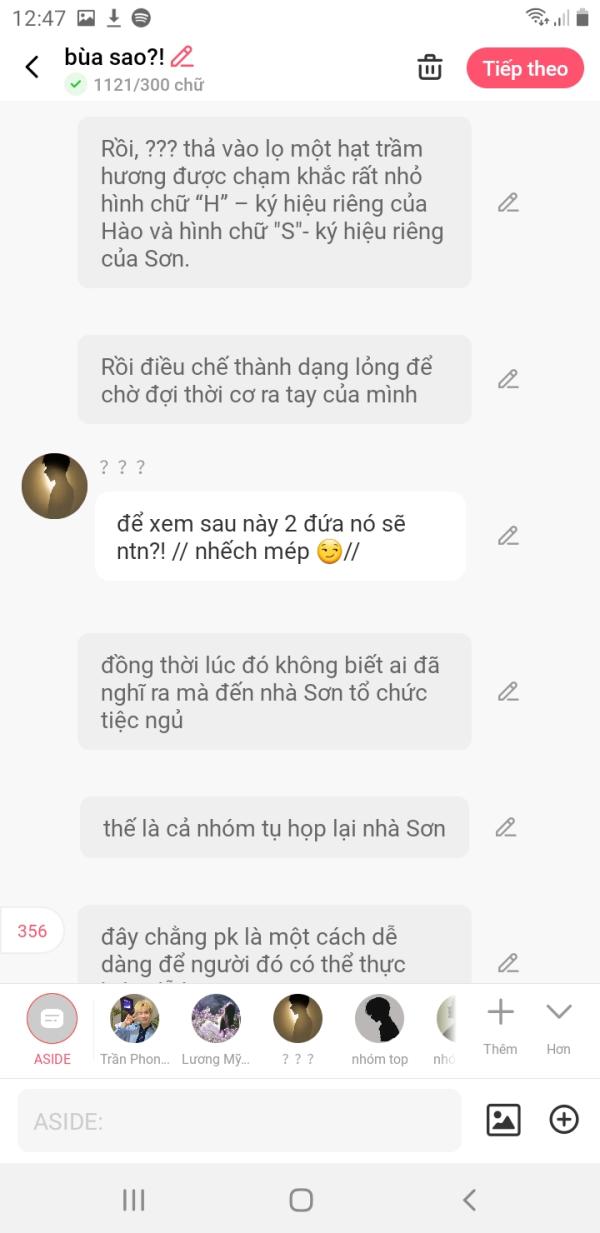This screenshot has height=1233, width=600.
Task: Go back using the top-left arrow
Action: [x=32, y=67]
